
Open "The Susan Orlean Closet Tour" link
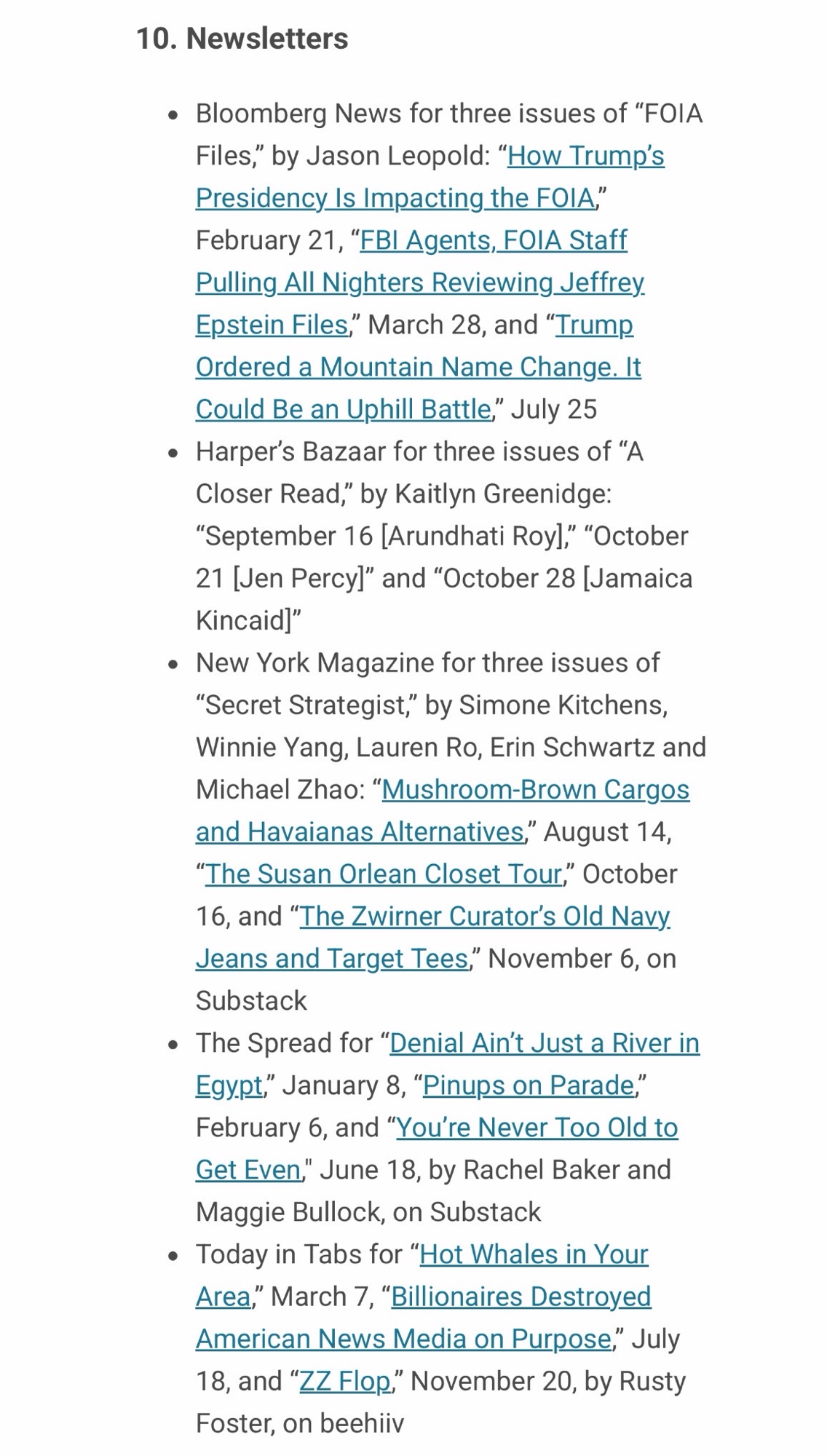(384, 874)
